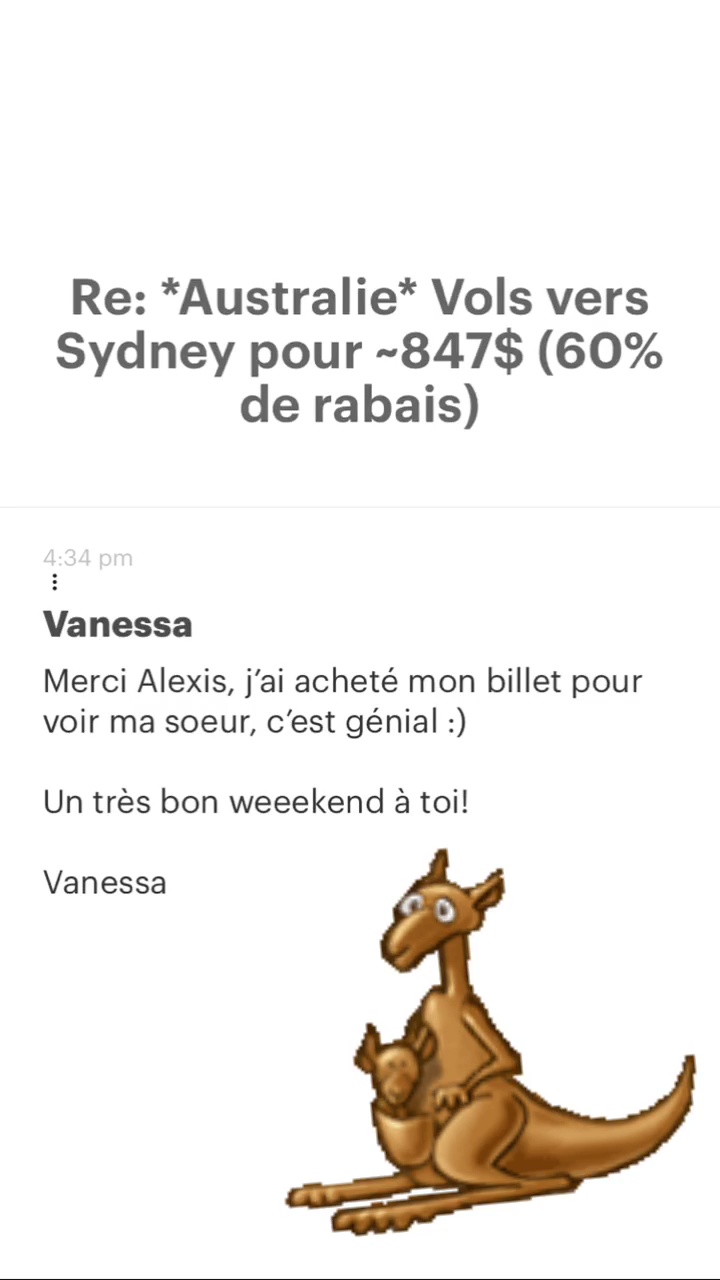The width and height of the screenshot is (720, 1280).
Task: Click Re: prefix of the subject title
Action: point(105,297)
